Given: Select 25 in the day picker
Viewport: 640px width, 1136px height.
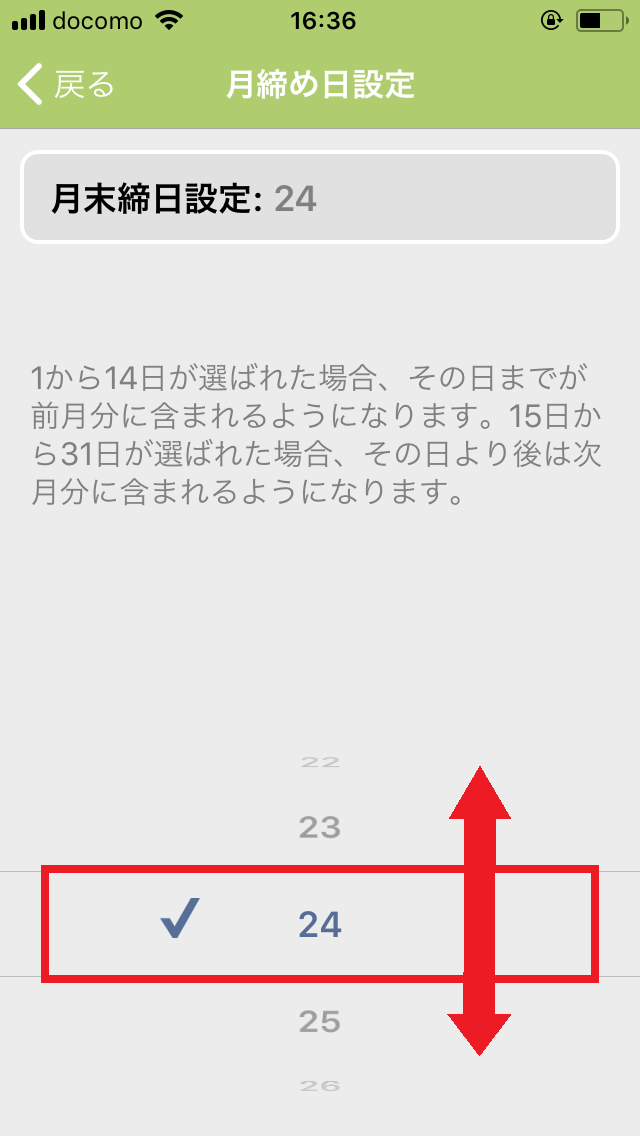Looking at the screenshot, I should pyautogui.click(x=320, y=1021).
